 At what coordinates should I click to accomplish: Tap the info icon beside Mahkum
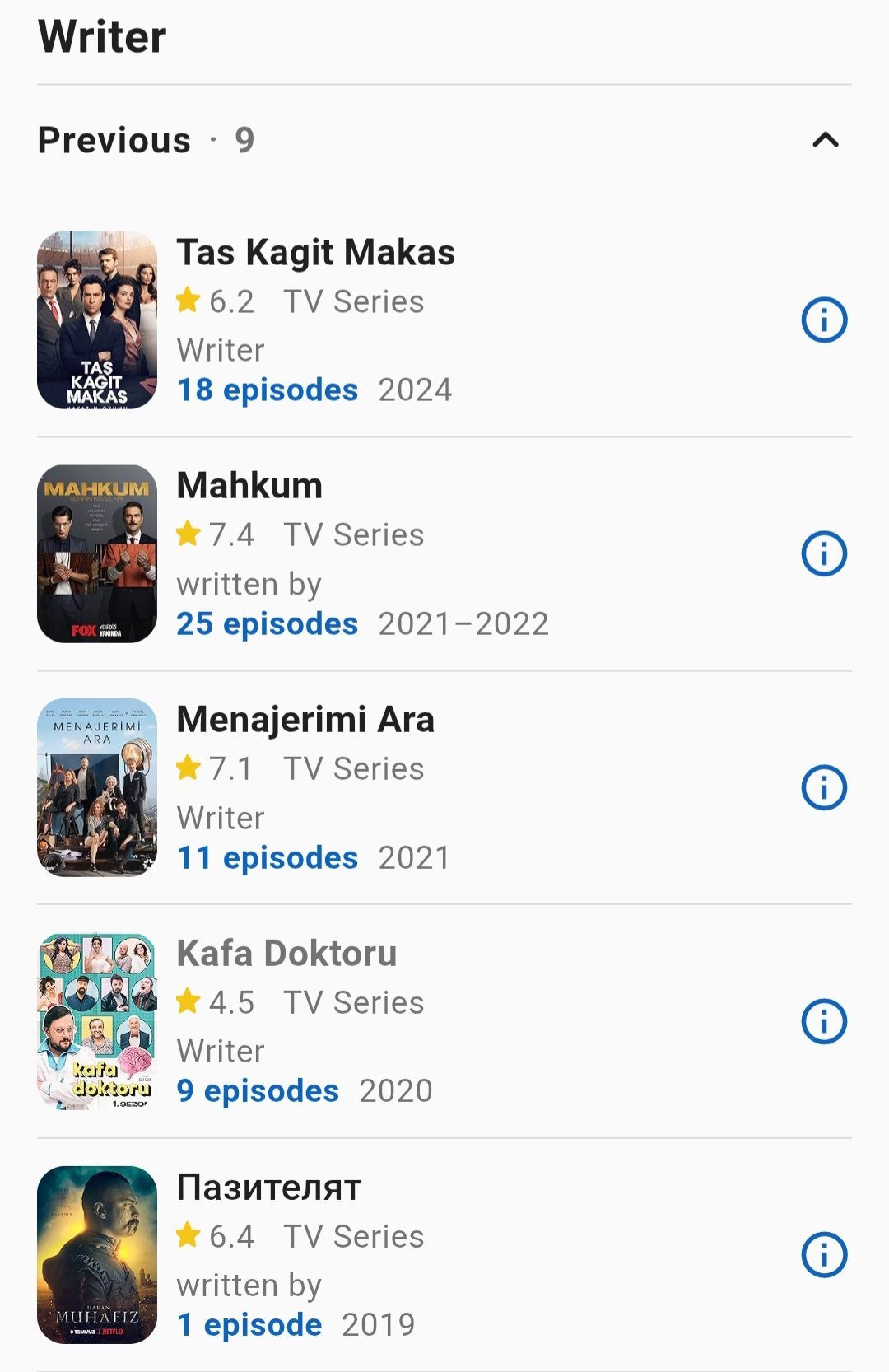coord(824,553)
